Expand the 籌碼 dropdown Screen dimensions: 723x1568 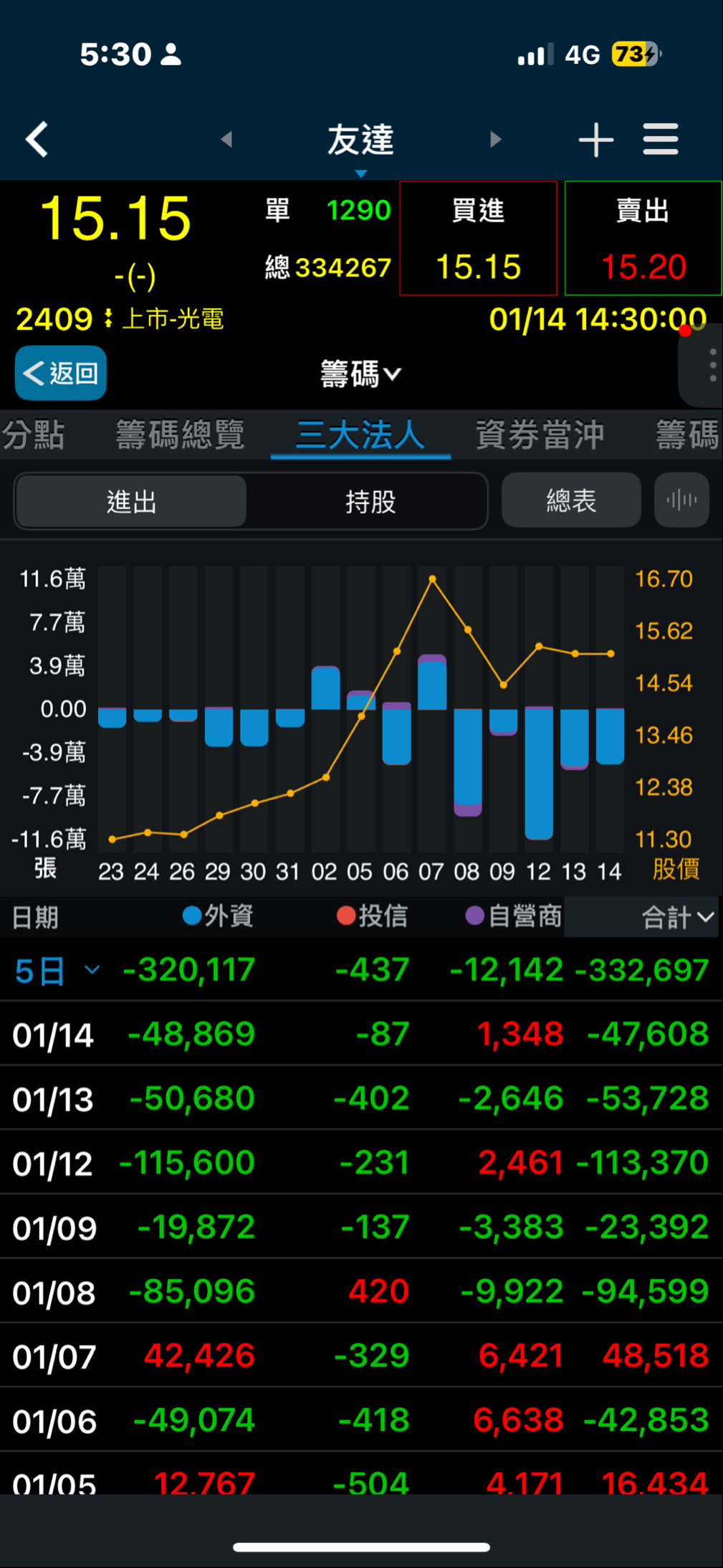pos(360,374)
